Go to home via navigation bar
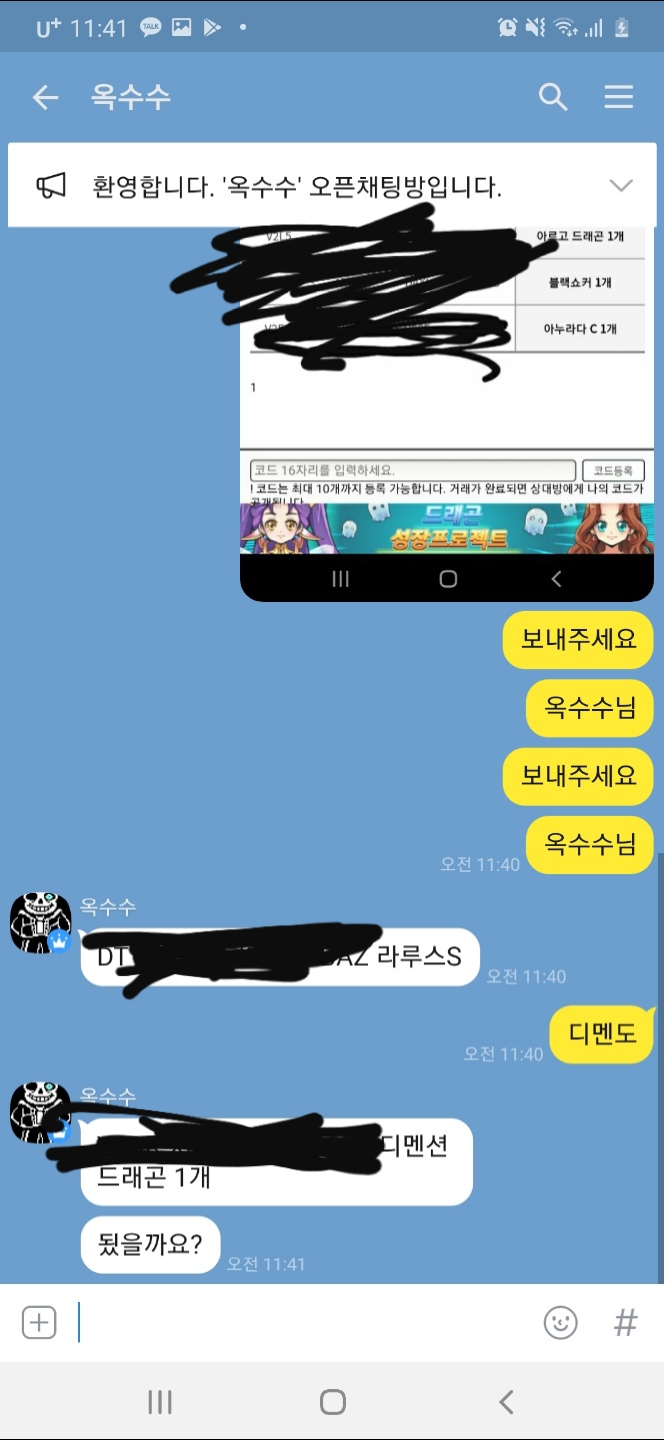The height and width of the screenshot is (1440, 664). [x=333, y=1402]
